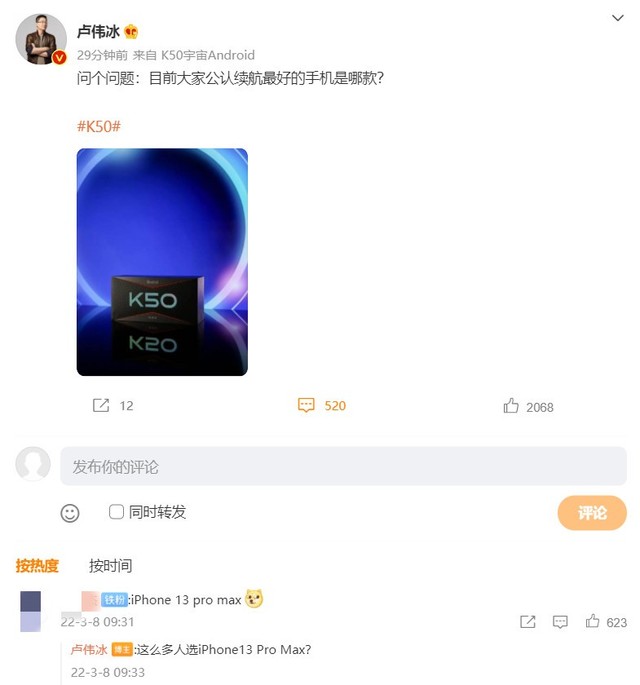Sort comments by 按时间

point(110,566)
